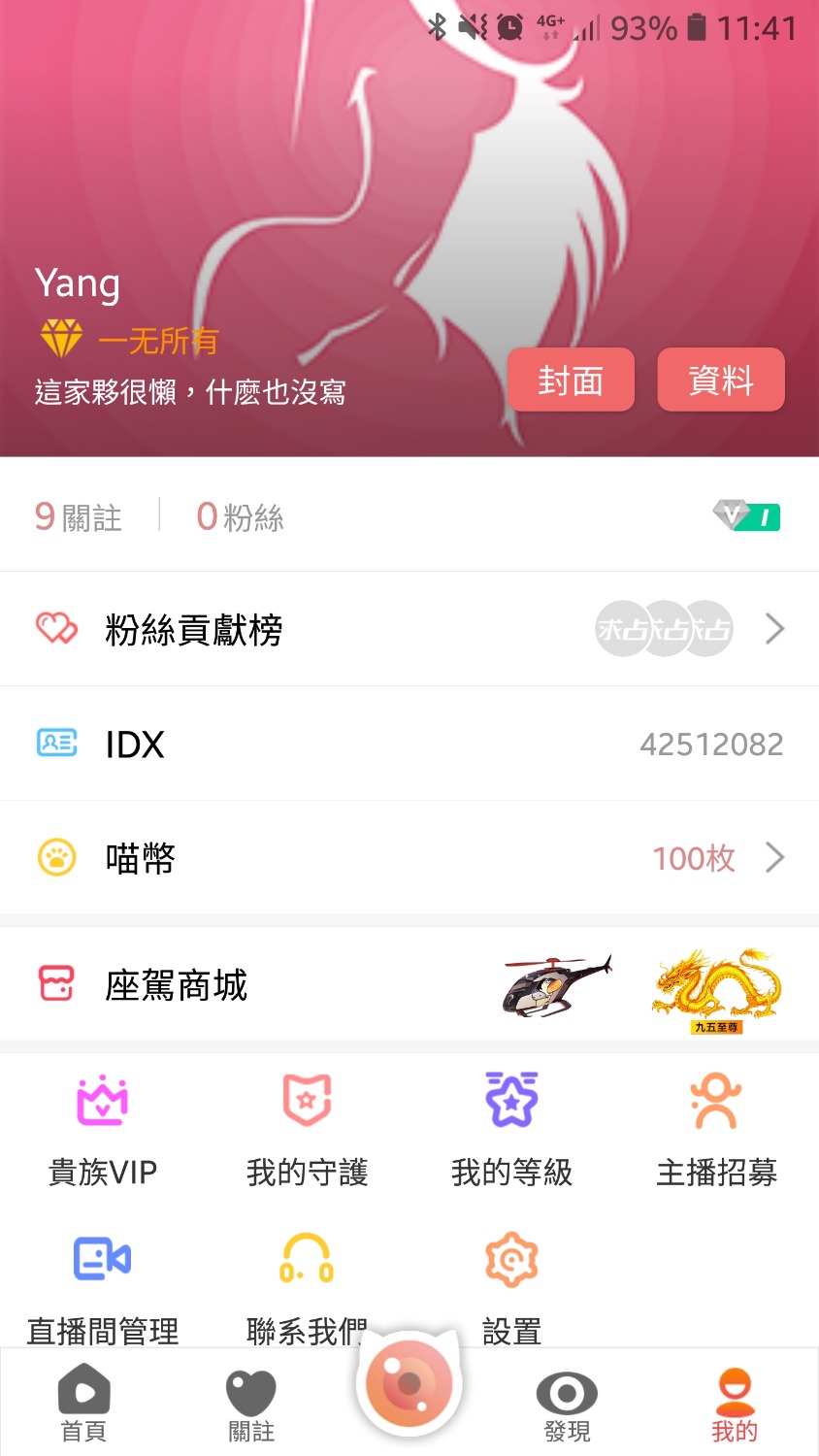
Task: Open 我的等級 my level
Action: click(511, 1130)
